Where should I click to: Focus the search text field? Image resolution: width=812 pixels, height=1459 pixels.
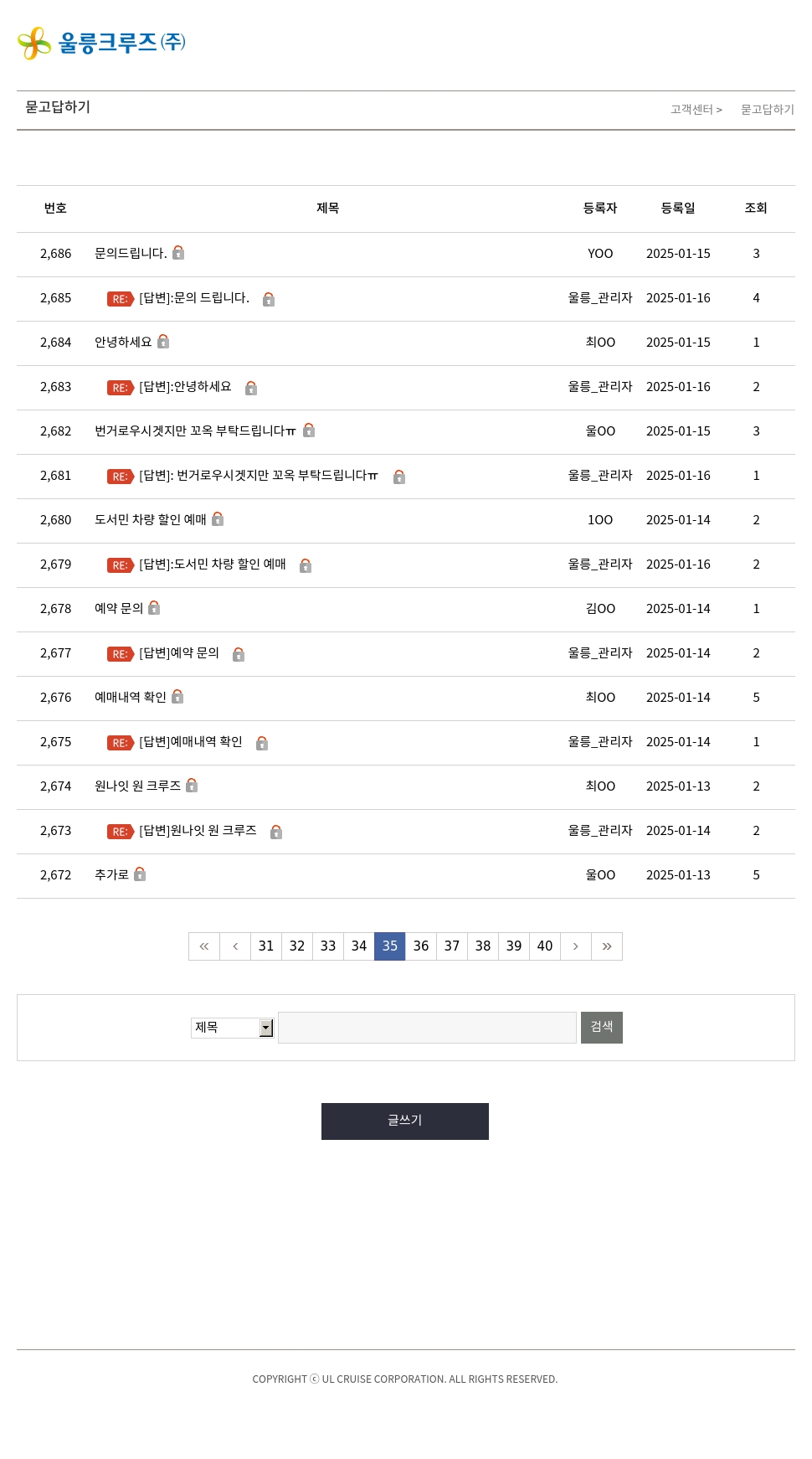tap(427, 1028)
